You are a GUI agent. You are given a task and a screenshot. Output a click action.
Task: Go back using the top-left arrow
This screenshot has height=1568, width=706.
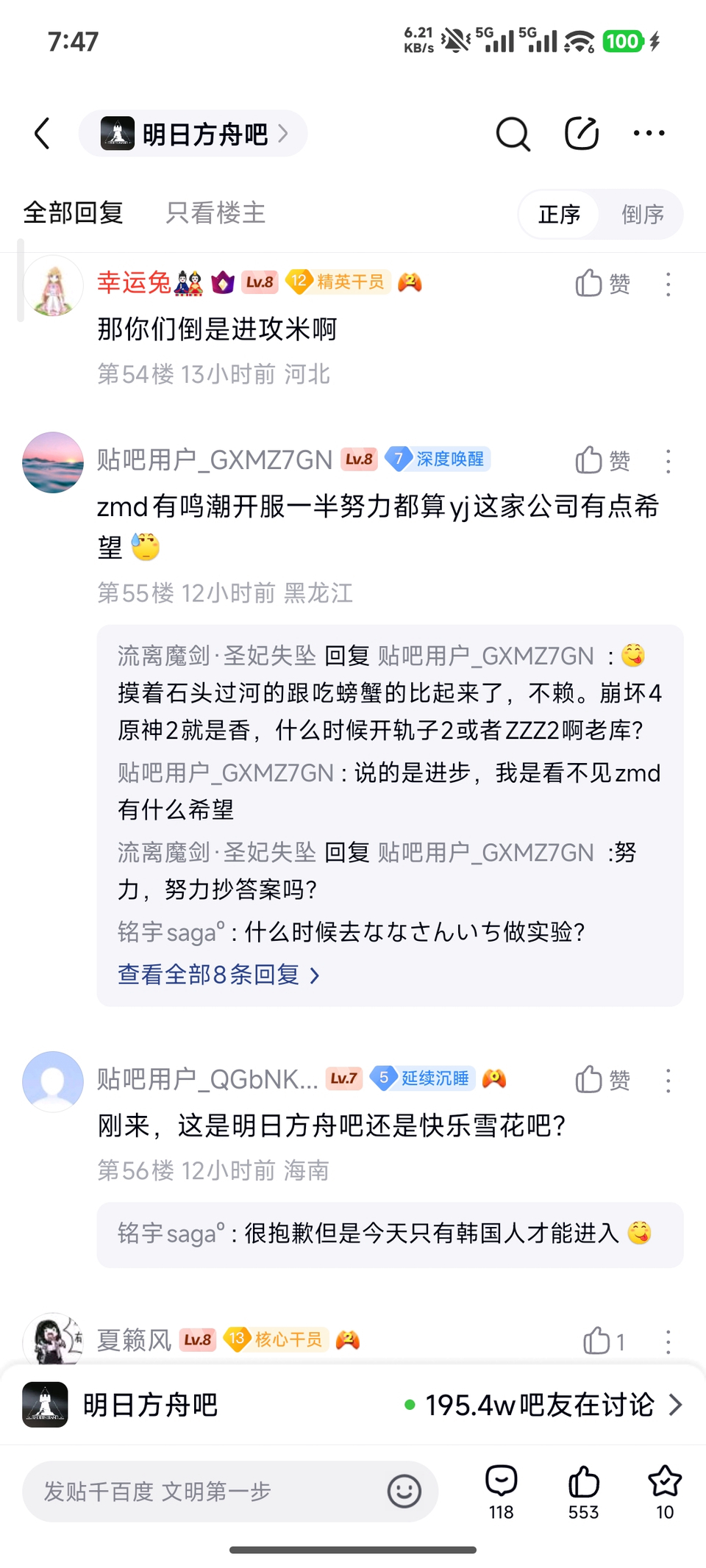43,134
